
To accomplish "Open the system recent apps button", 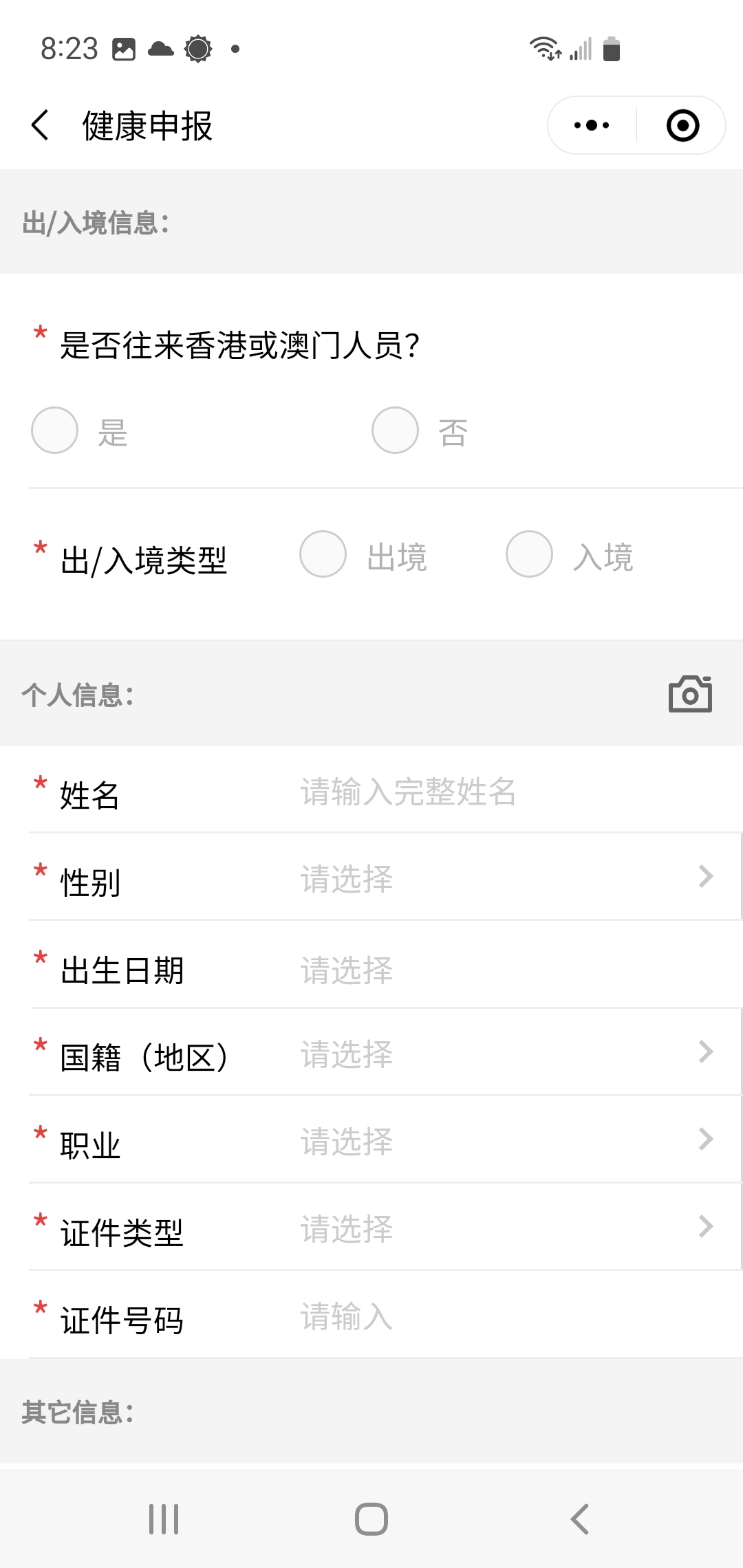I will pos(164,1519).
